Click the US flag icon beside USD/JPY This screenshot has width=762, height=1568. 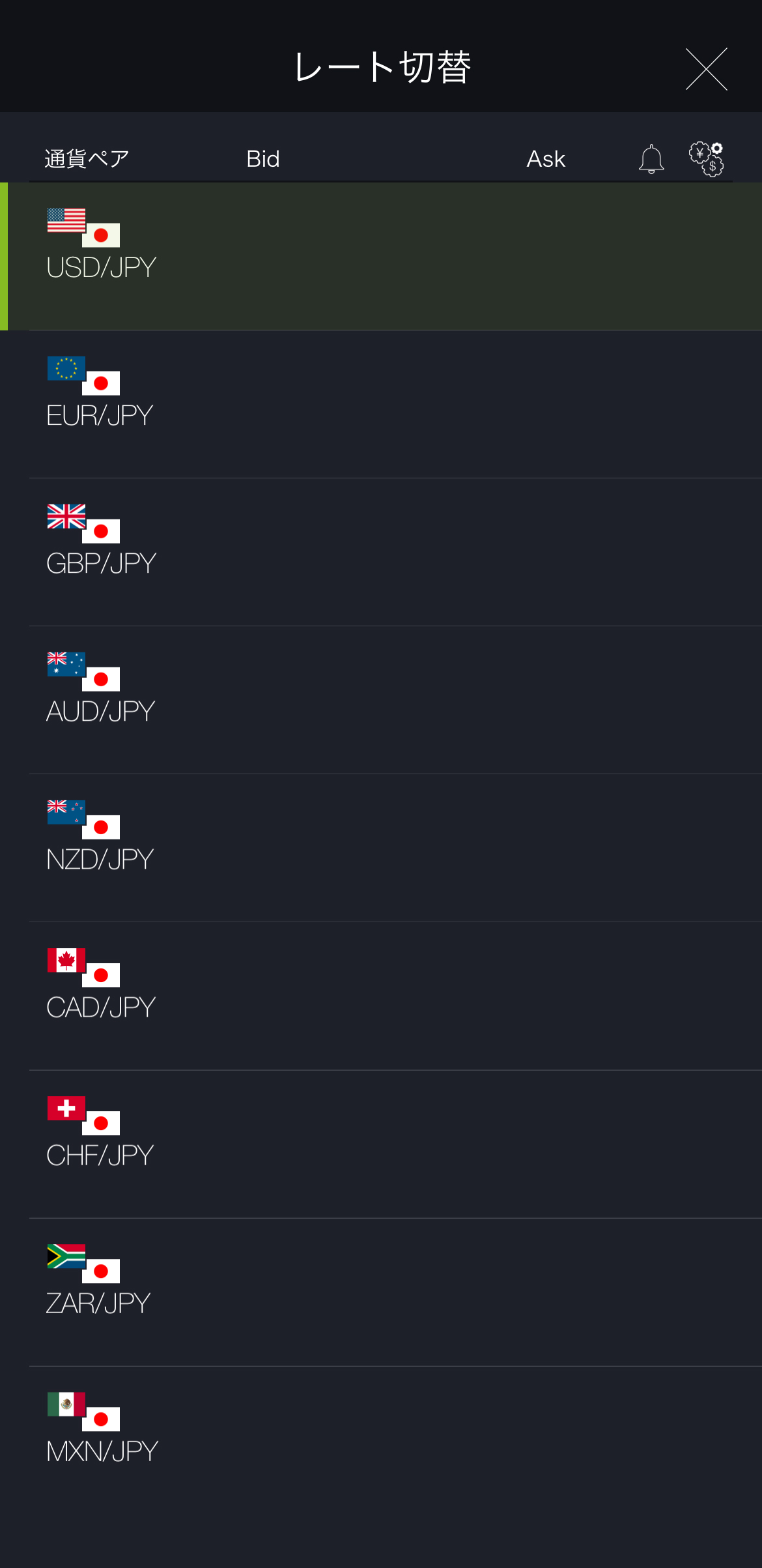pyautogui.click(x=65, y=220)
